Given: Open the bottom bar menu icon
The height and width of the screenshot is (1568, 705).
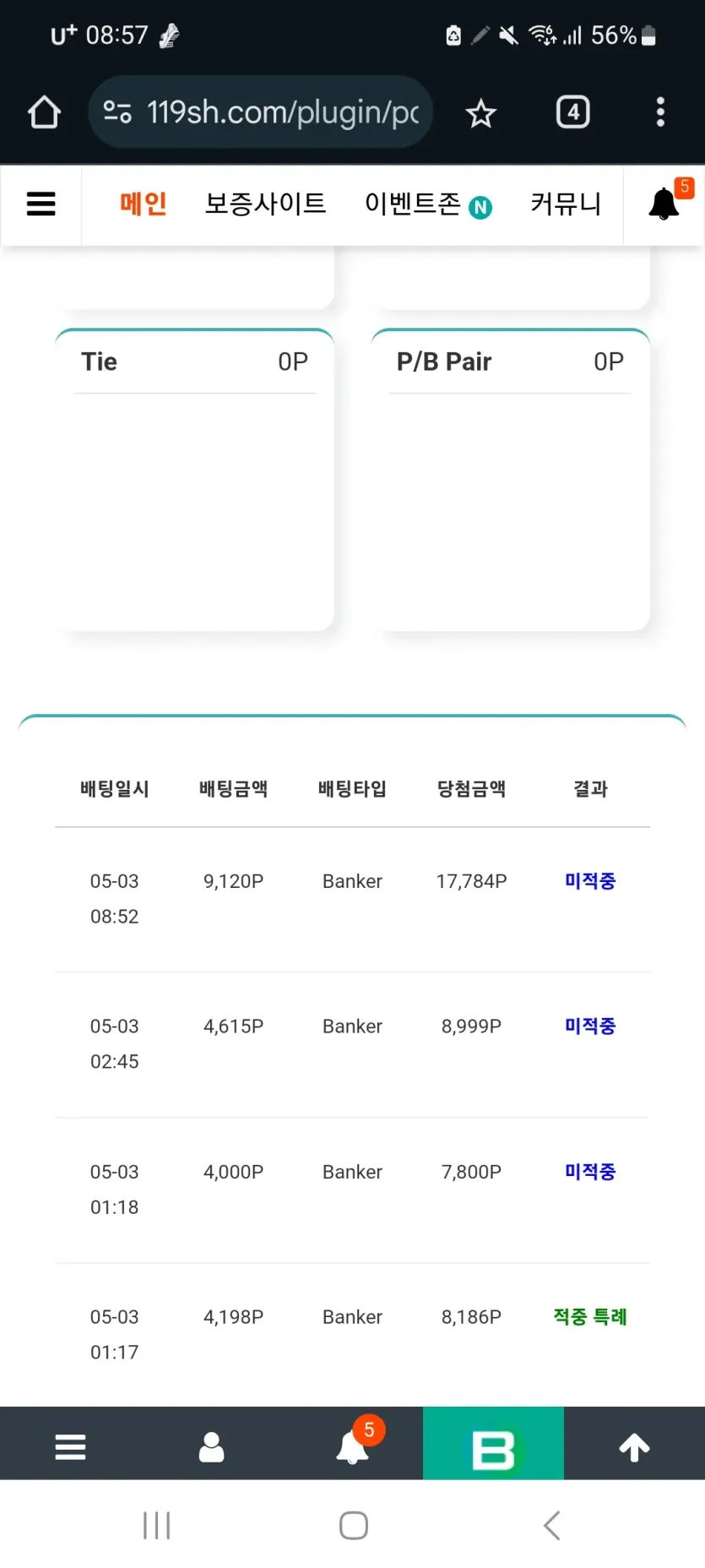Looking at the screenshot, I should [70, 1446].
